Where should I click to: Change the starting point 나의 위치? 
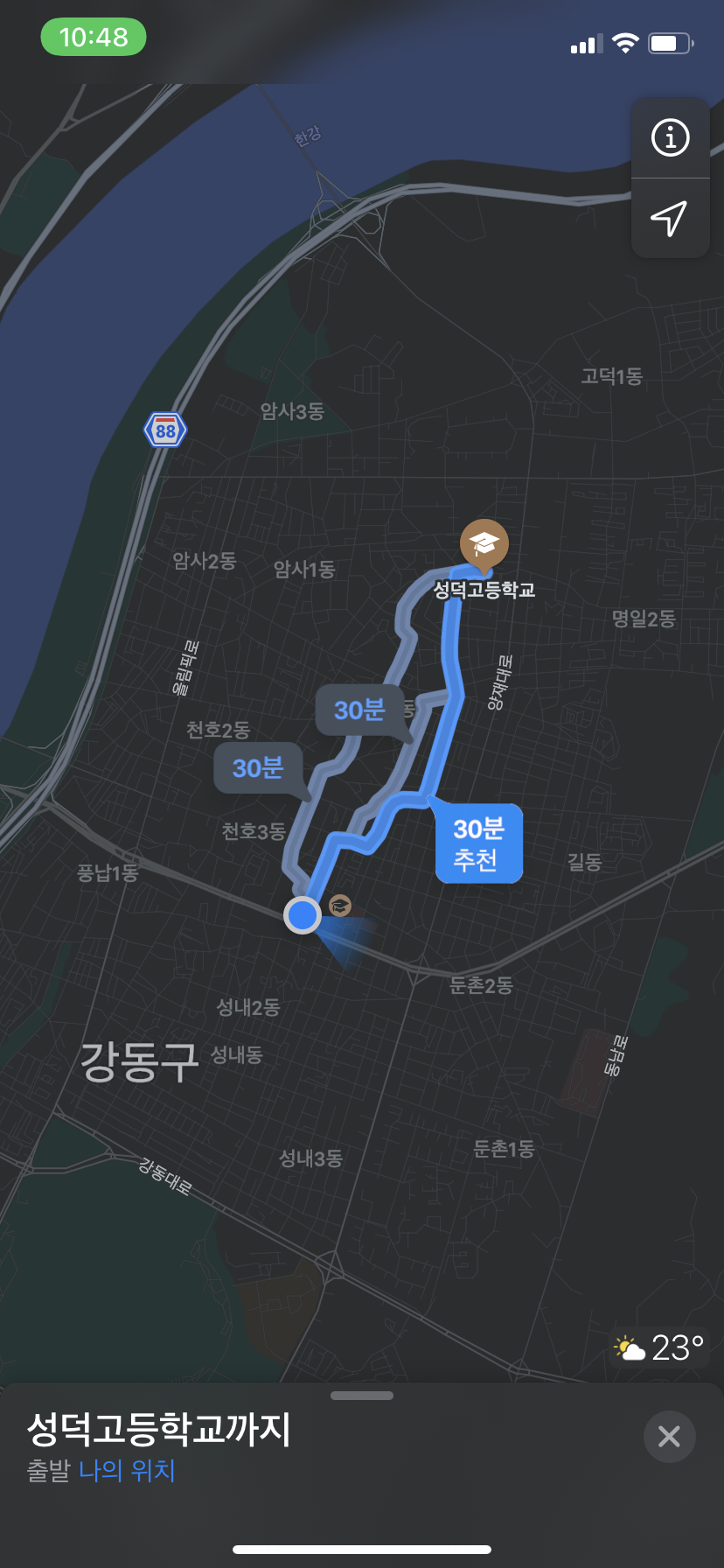(128, 1470)
